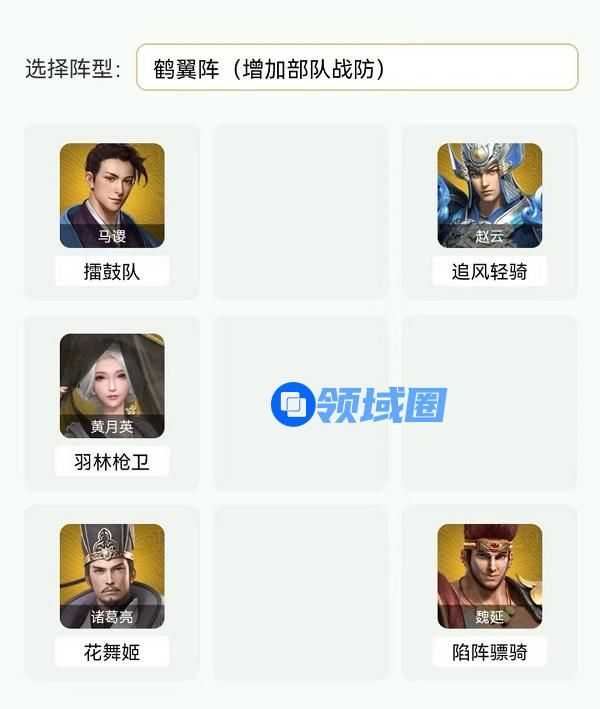Viewport: 600px width, 709px height.
Task: Select the 马谡 hero portrait
Action: coord(112,195)
